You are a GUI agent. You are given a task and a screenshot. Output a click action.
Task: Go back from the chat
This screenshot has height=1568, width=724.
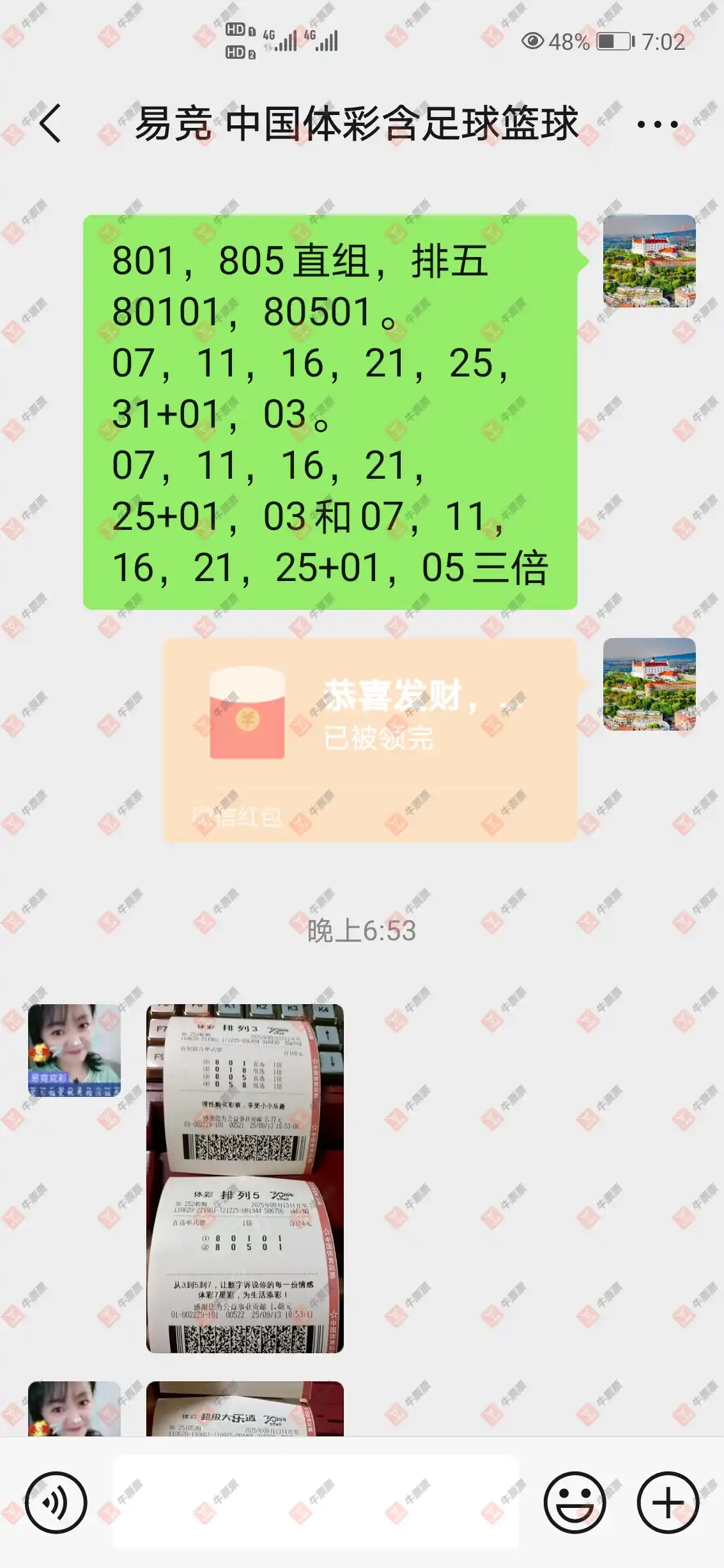click(50, 123)
